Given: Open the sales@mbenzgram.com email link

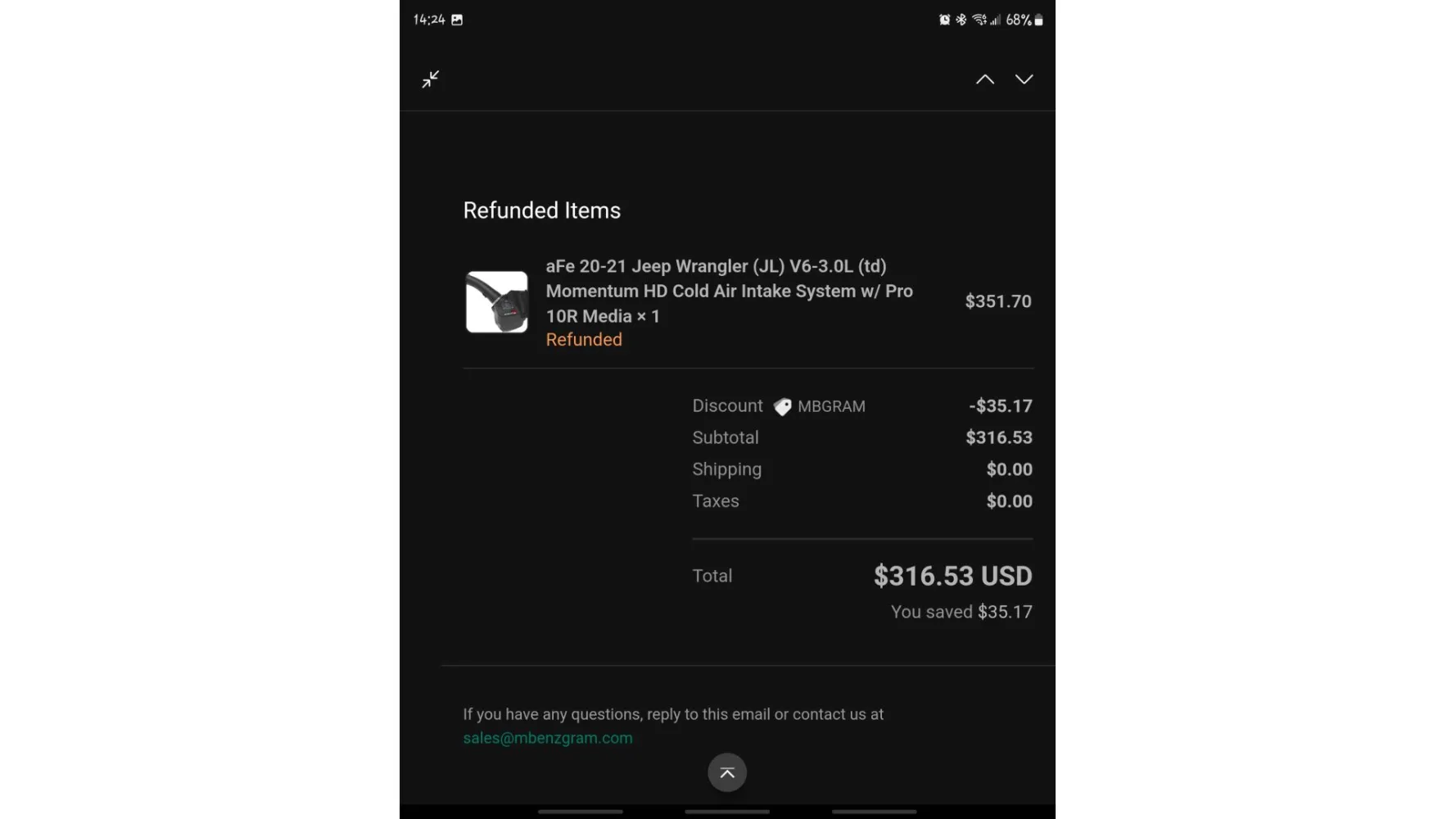Looking at the screenshot, I should point(547,738).
